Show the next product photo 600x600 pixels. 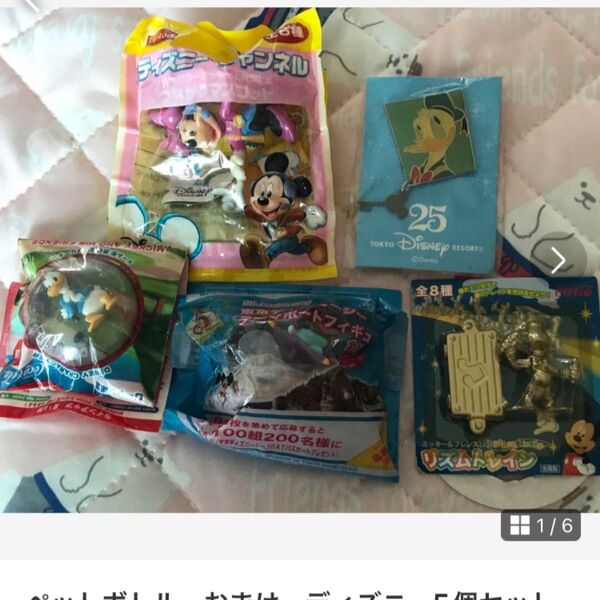coord(557,260)
